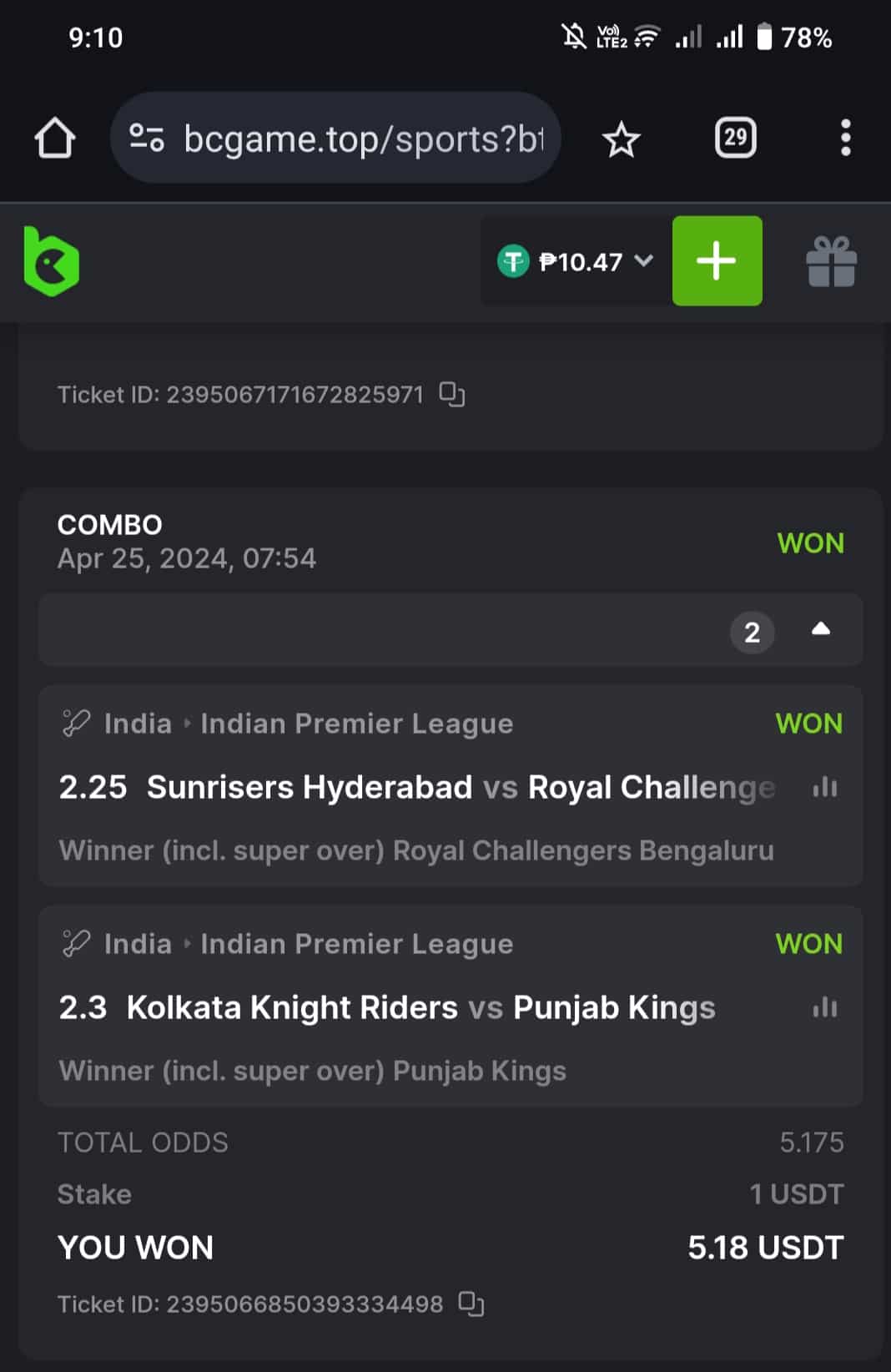Copy ticket ID ending in 334498
Screen dimensions: 891x1372
pos(471,1304)
